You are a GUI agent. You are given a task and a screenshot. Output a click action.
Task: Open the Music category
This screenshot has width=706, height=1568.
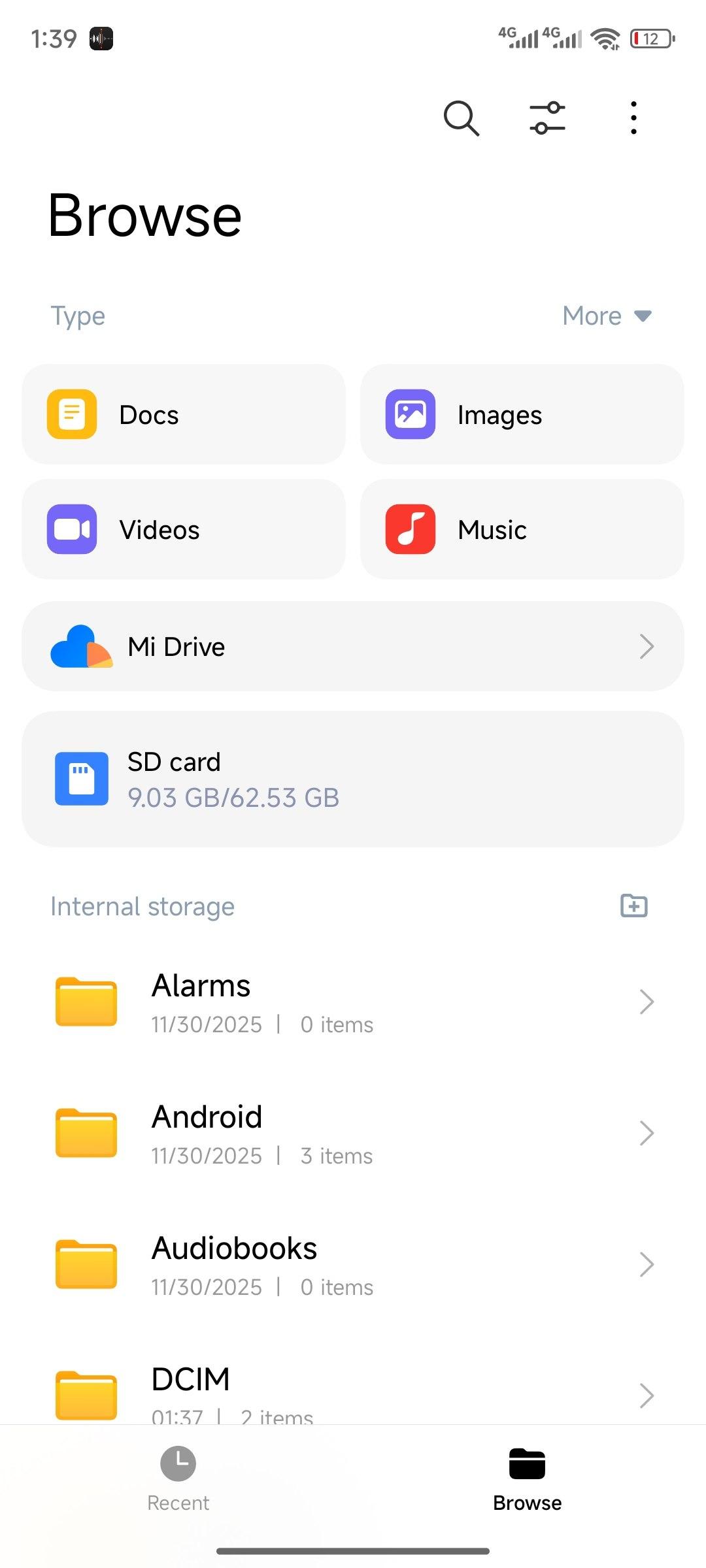pos(522,529)
